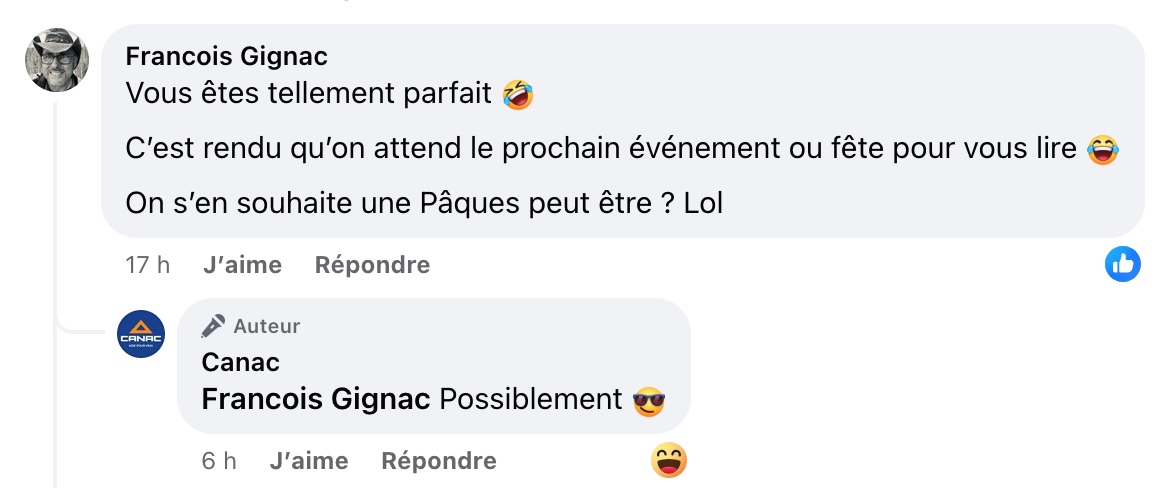Like Francois Gignac's comment with J'aime
Viewport: 1164px width, 488px height.
(x=242, y=265)
